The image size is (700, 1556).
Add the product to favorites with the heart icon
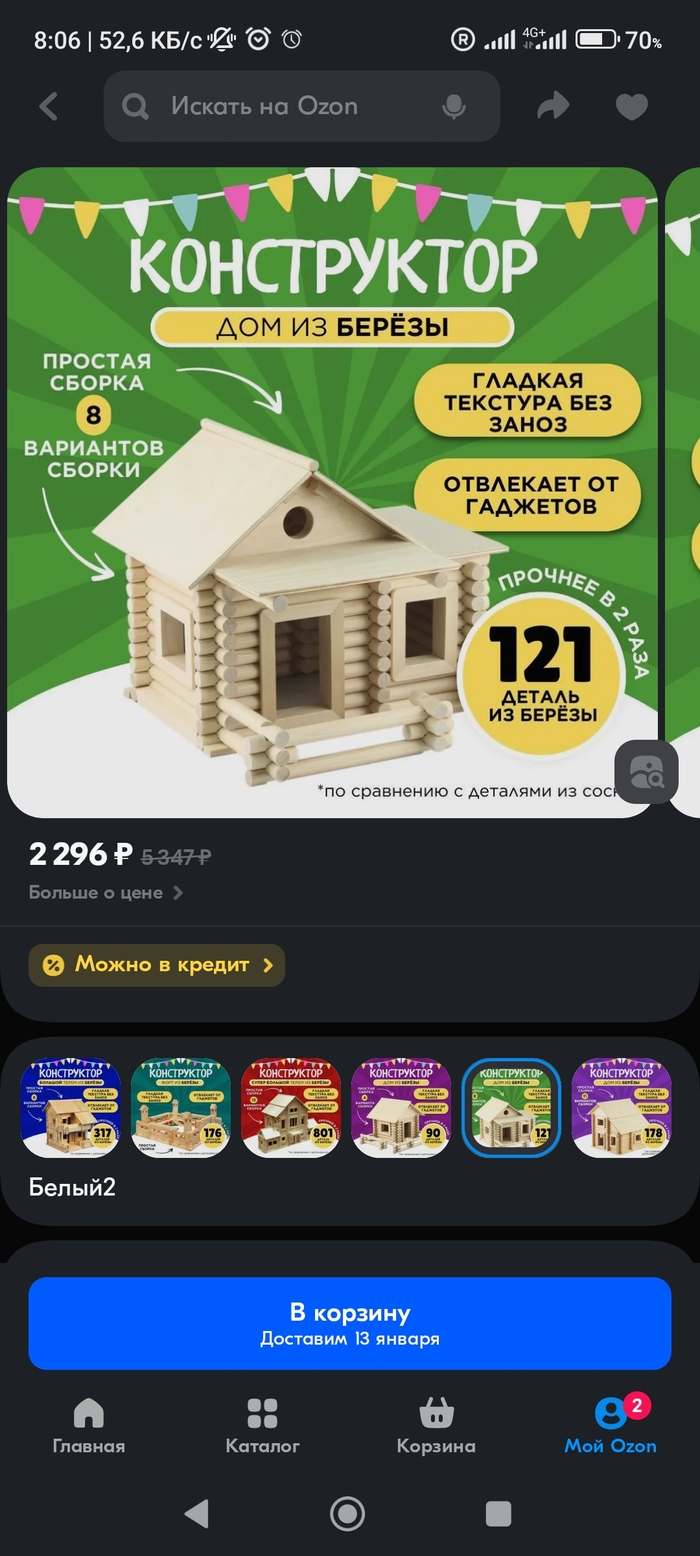[631, 106]
